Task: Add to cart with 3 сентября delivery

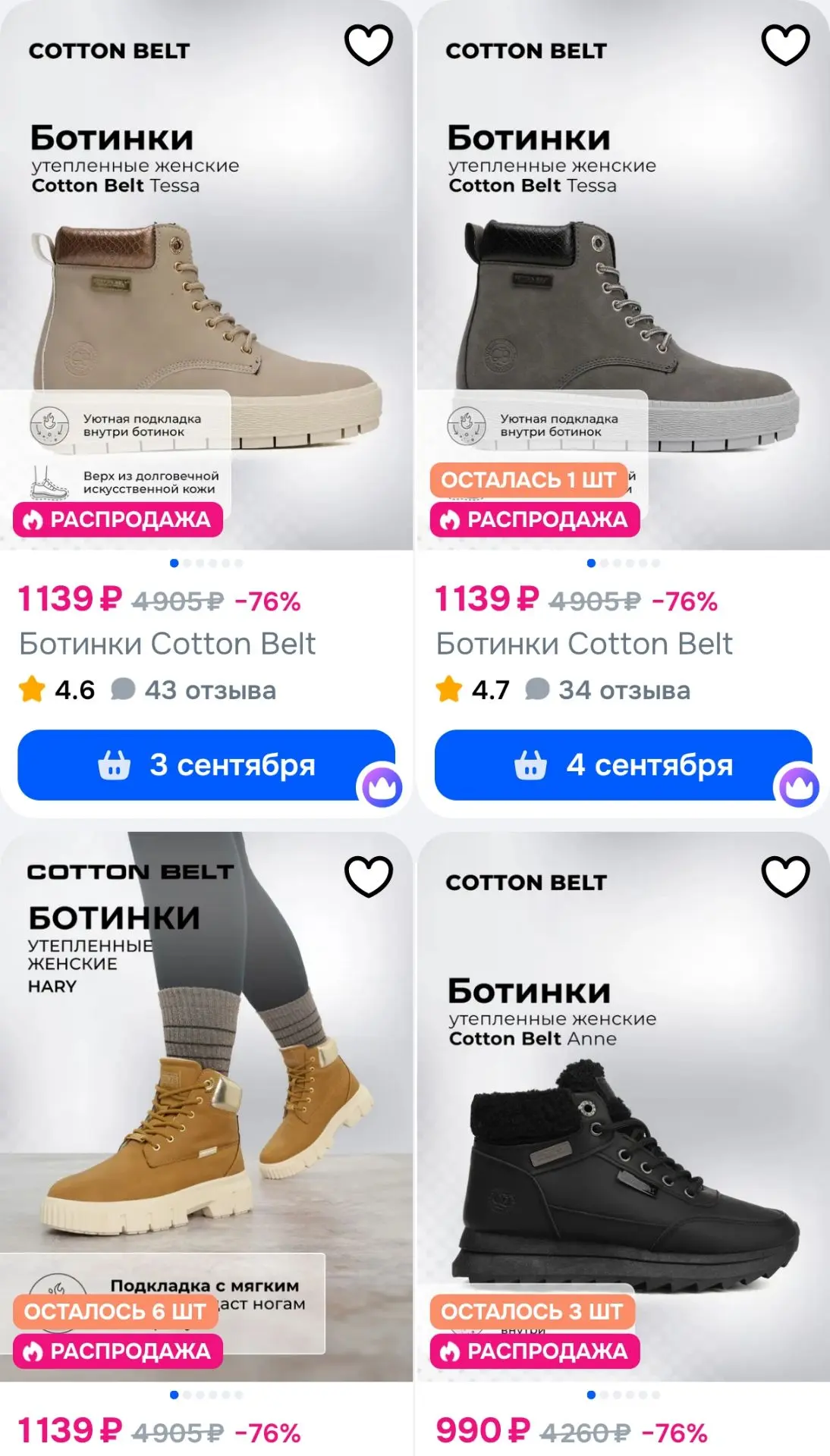Action: pyautogui.click(x=206, y=764)
